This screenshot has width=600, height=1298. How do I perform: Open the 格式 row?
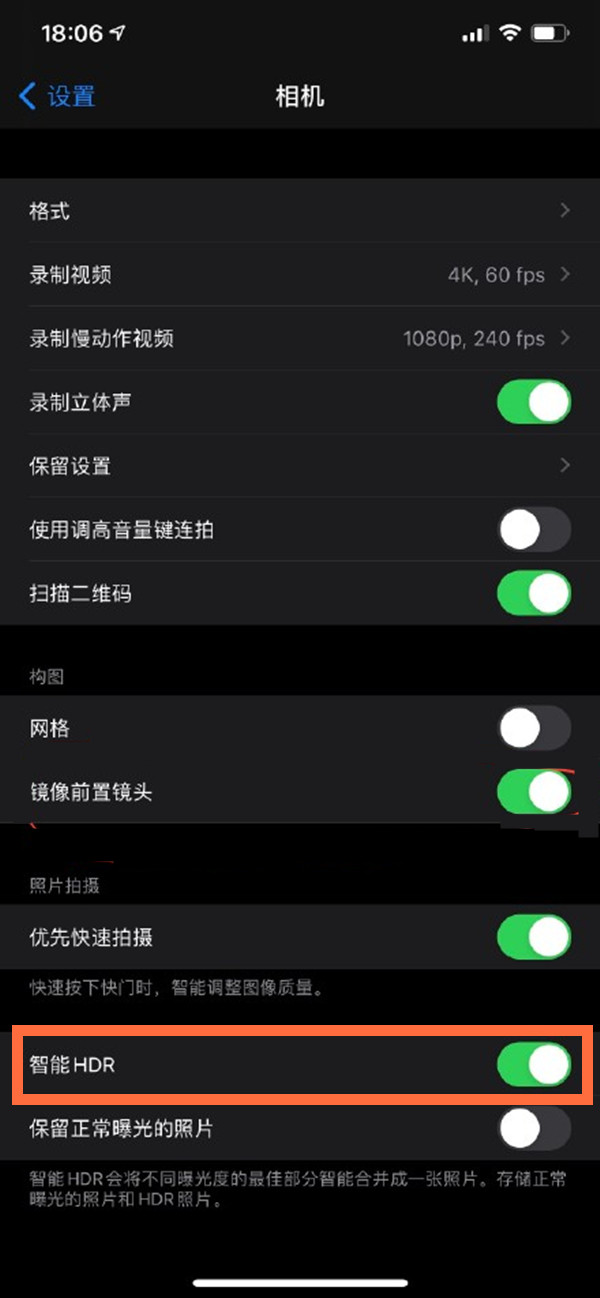pyautogui.click(x=300, y=211)
